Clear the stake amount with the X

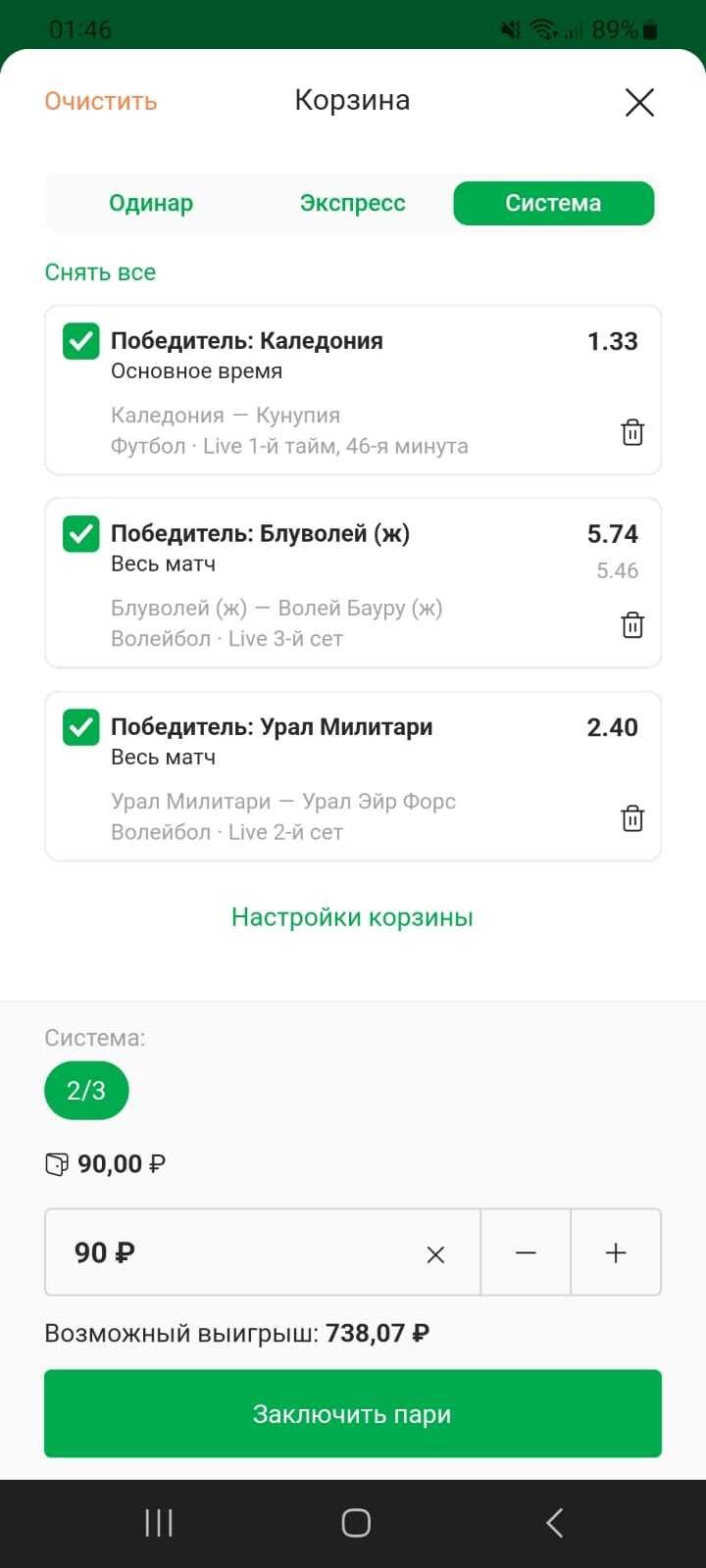click(436, 1253)
